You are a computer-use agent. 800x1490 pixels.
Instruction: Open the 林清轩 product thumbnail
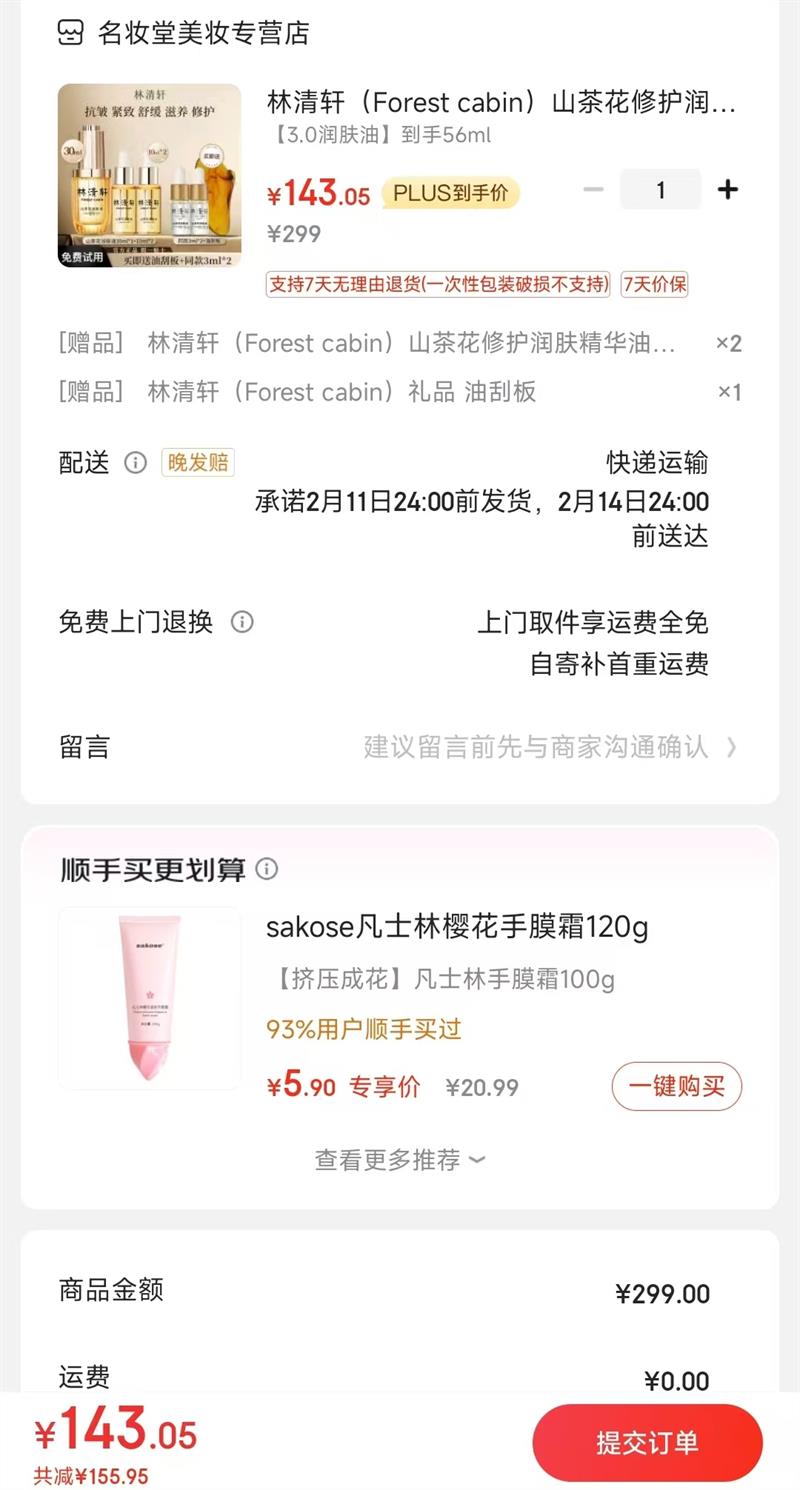point(149,175)
